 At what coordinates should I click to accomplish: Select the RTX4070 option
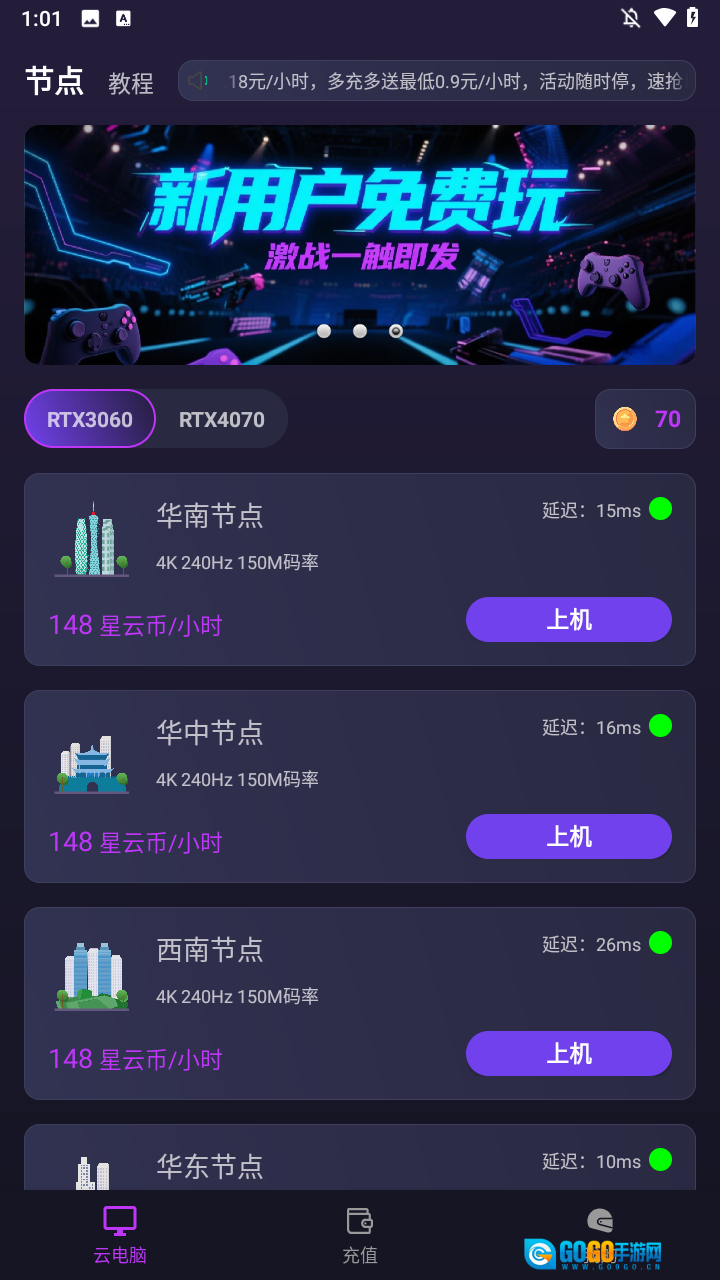click(222, 419)
